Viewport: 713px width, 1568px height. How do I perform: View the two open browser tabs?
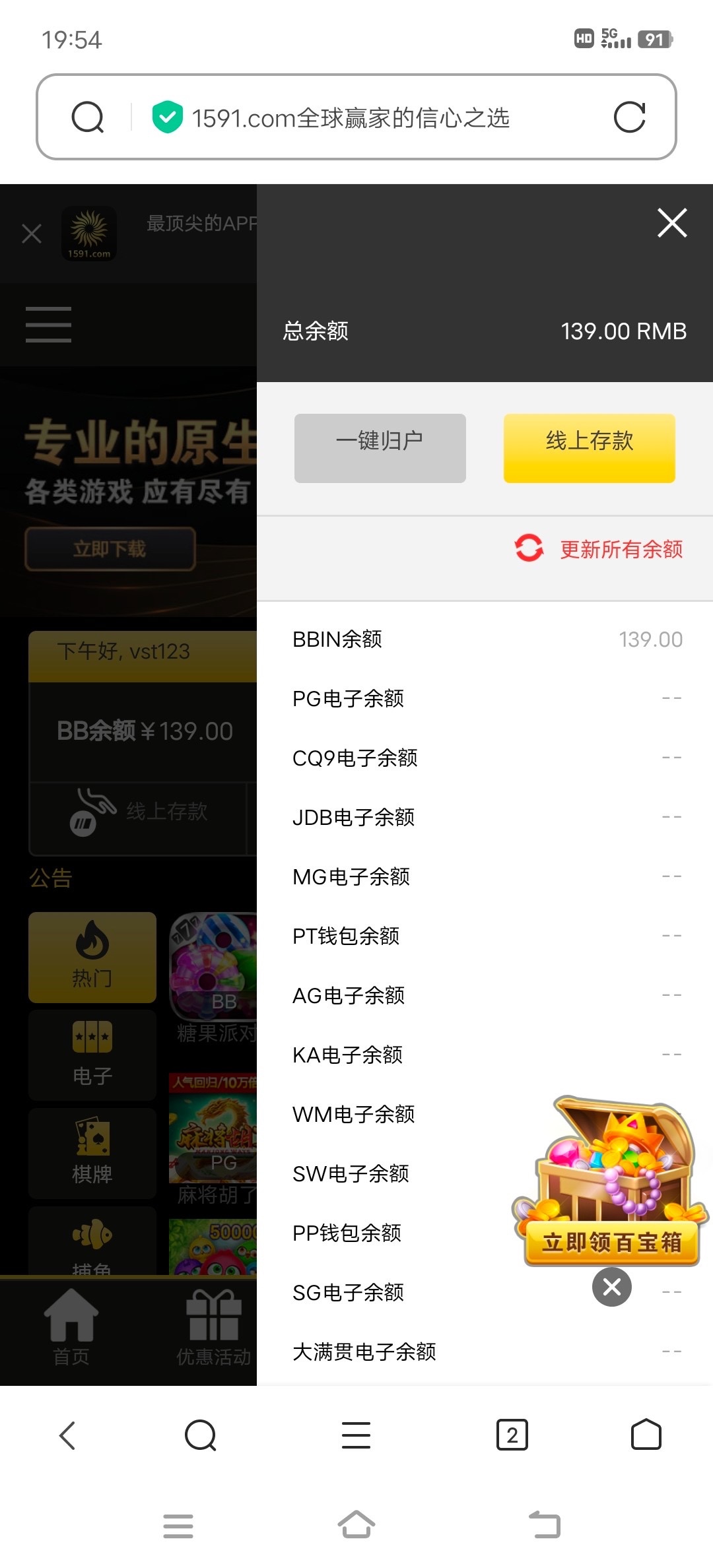point(512,1435)
